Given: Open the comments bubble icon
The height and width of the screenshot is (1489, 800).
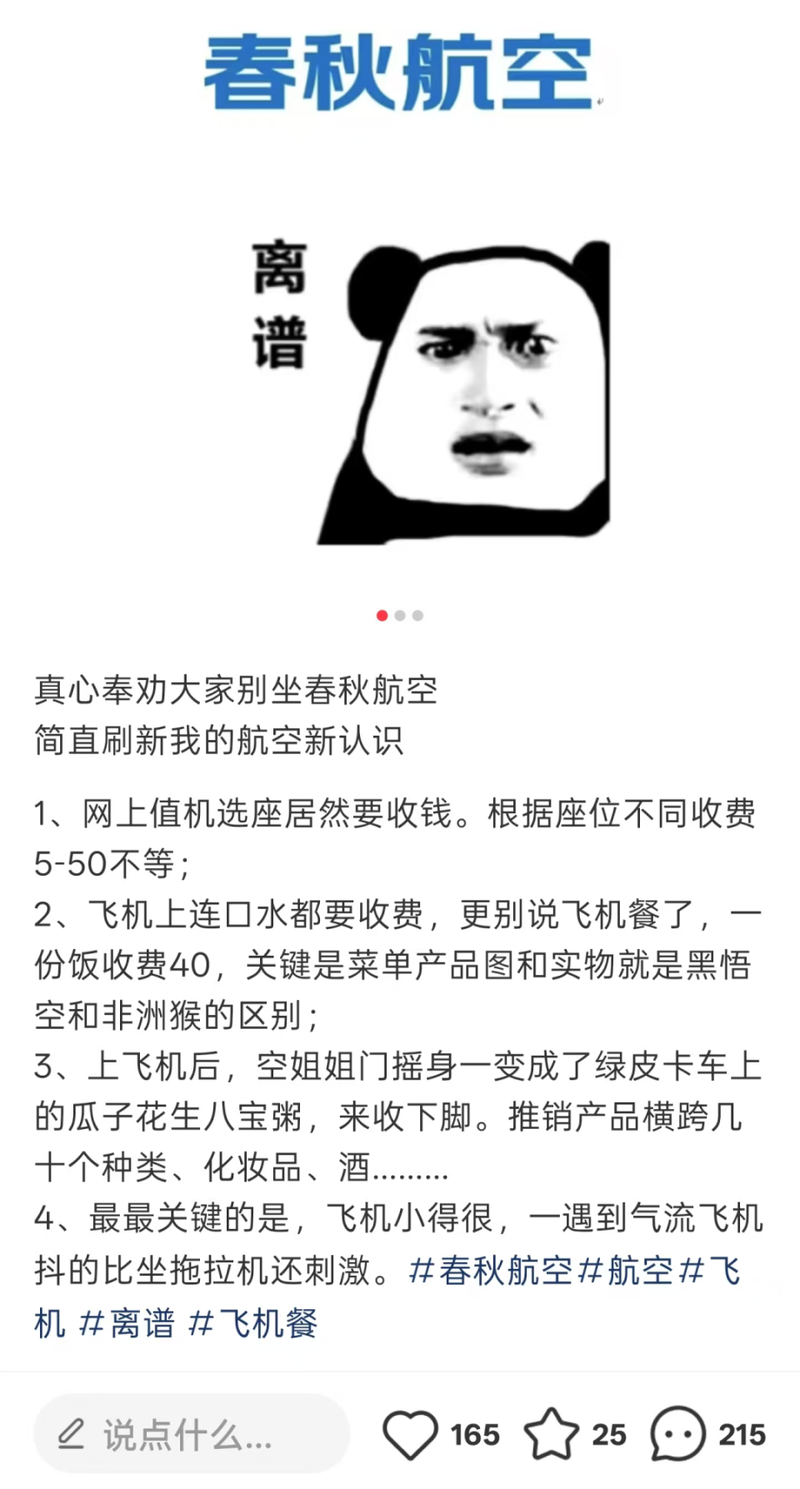Looking at the screenshot, I should click(x=677, y=1434).
